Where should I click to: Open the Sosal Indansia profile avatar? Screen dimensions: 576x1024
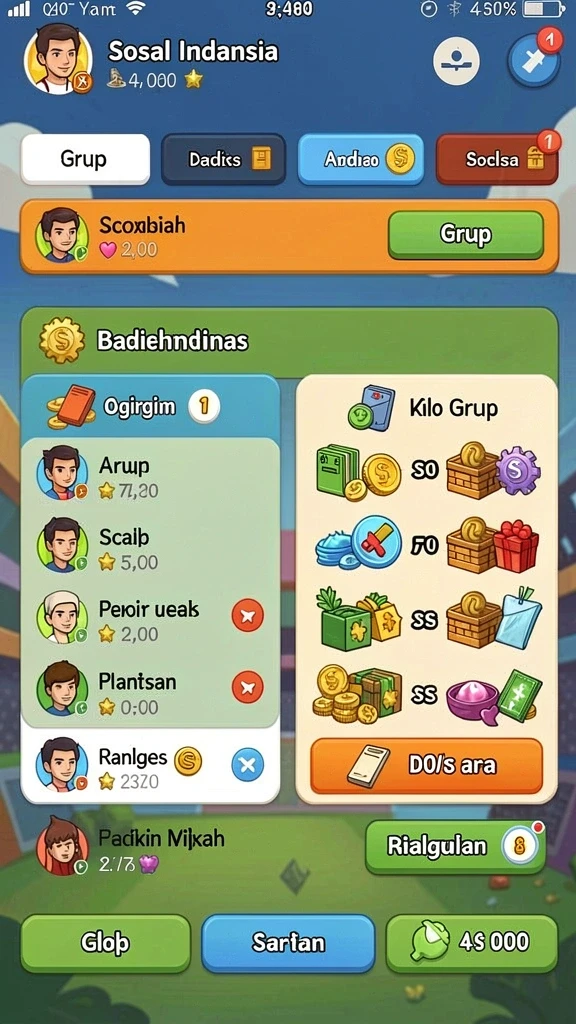[57, 60]
